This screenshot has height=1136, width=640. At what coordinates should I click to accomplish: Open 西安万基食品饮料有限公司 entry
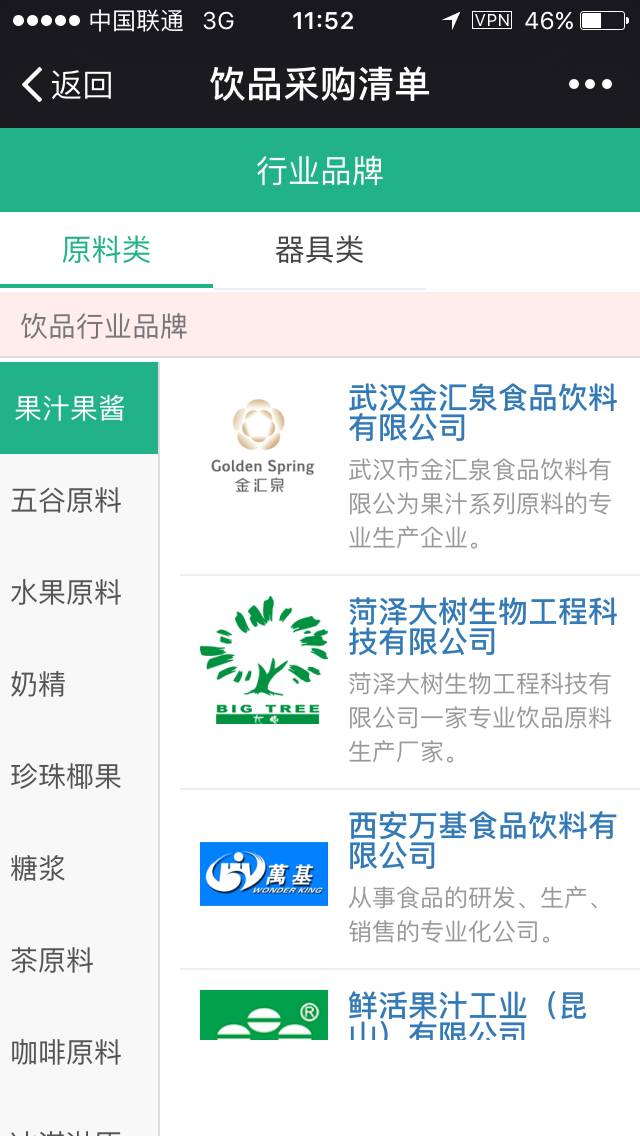click(482, 840)
